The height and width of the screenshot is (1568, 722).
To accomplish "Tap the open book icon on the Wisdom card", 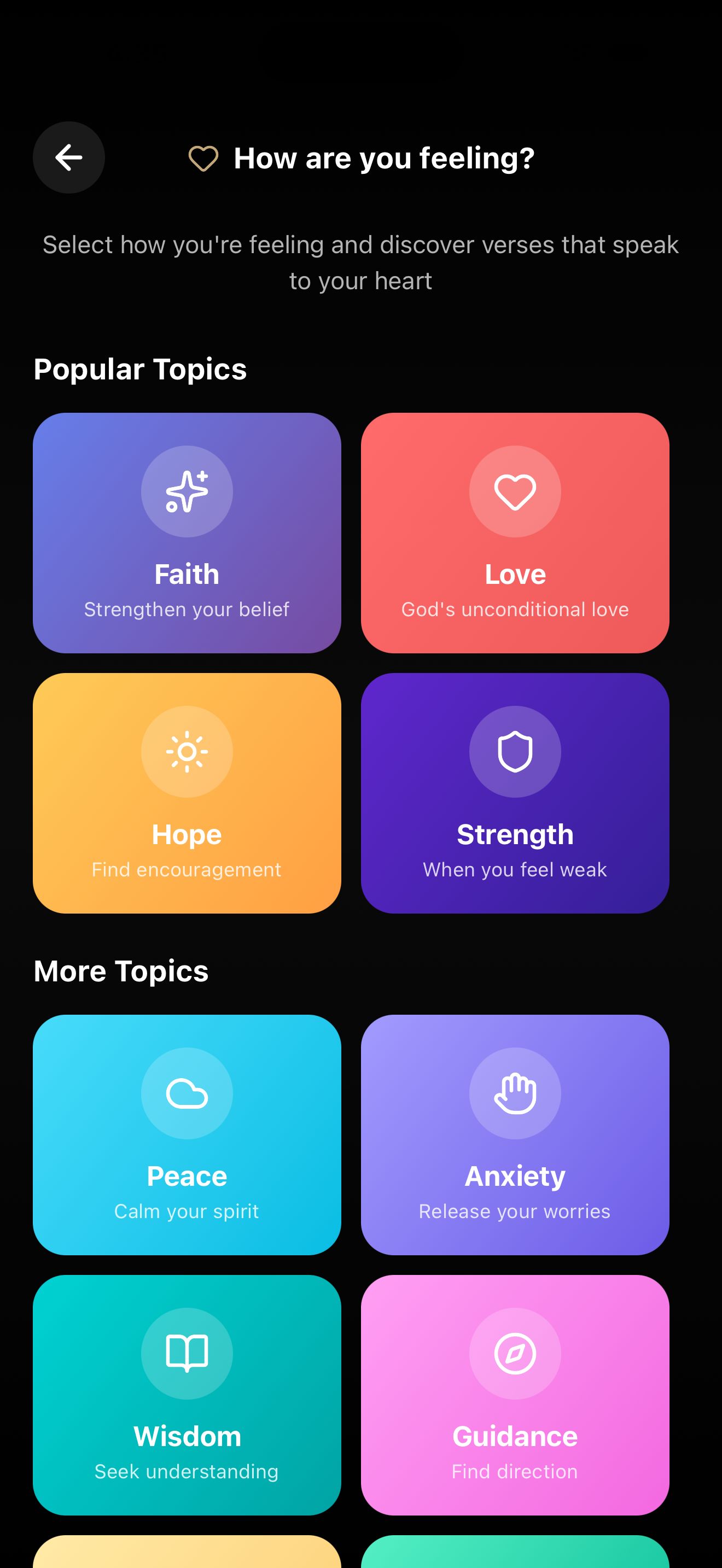I will coord(187,1354).
